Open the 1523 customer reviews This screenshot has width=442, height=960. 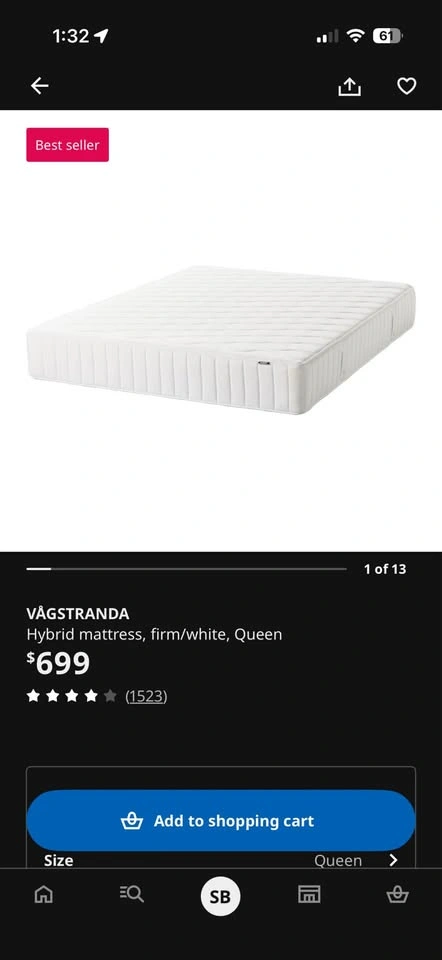point(146,696)
